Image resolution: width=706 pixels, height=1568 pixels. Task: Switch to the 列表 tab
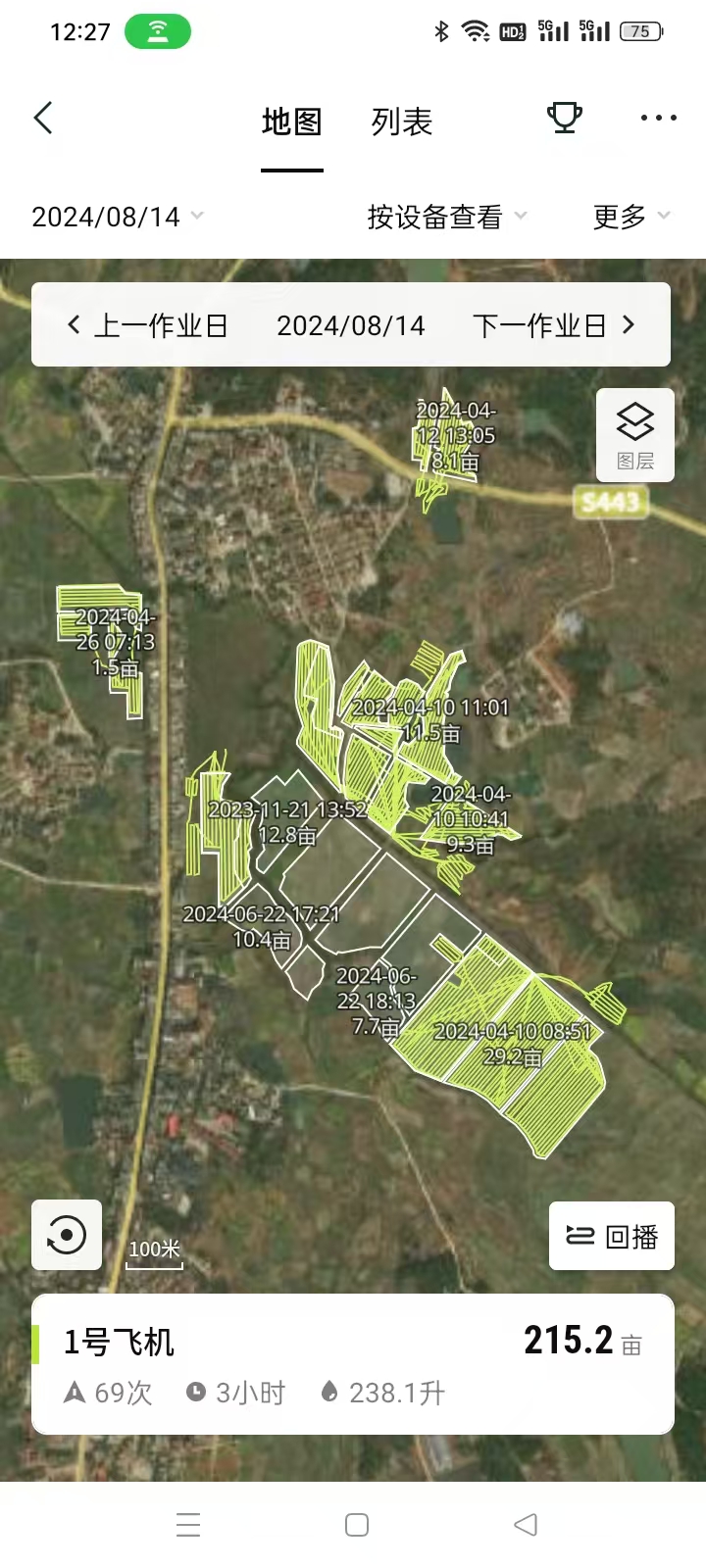click(401, 122)
